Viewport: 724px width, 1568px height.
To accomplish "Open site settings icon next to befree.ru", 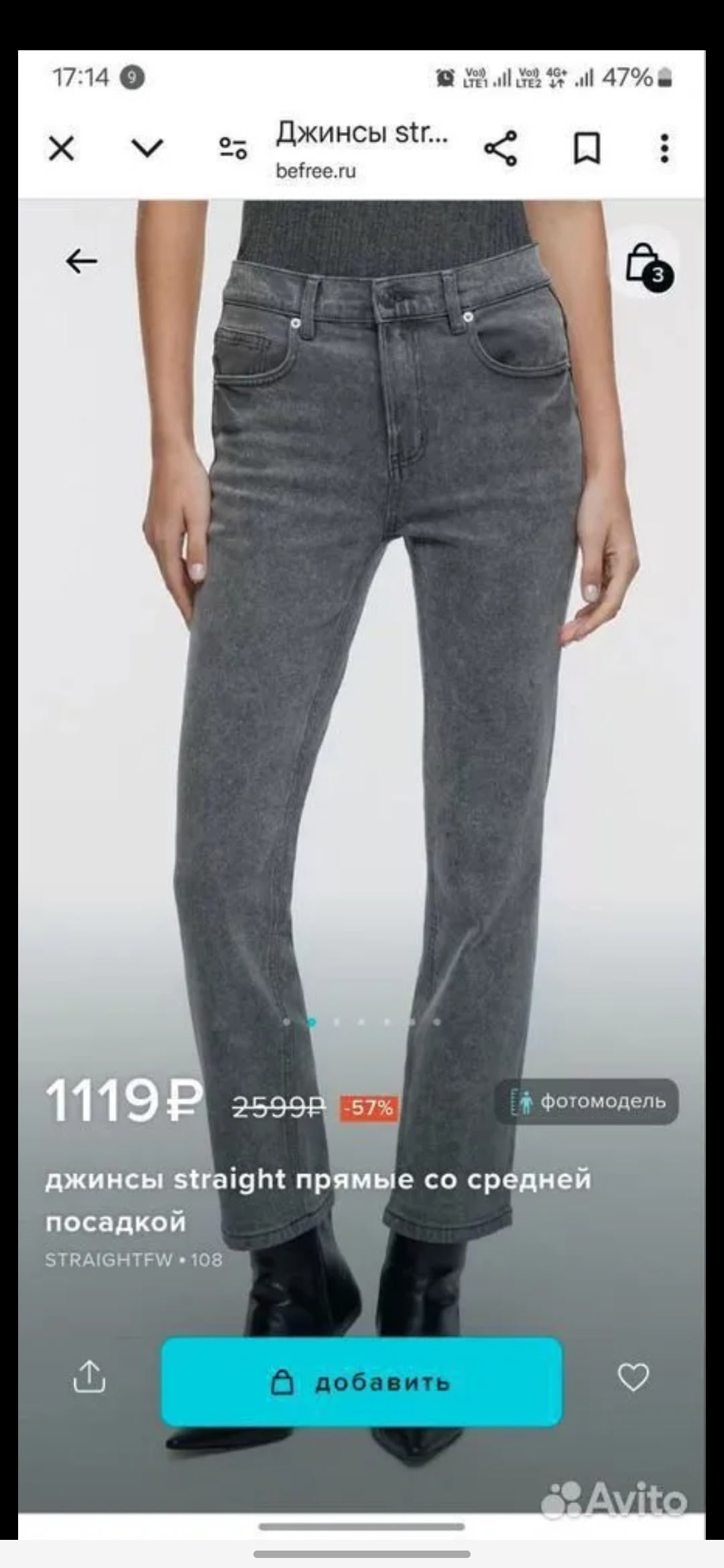I will click(x=233, y=148).
